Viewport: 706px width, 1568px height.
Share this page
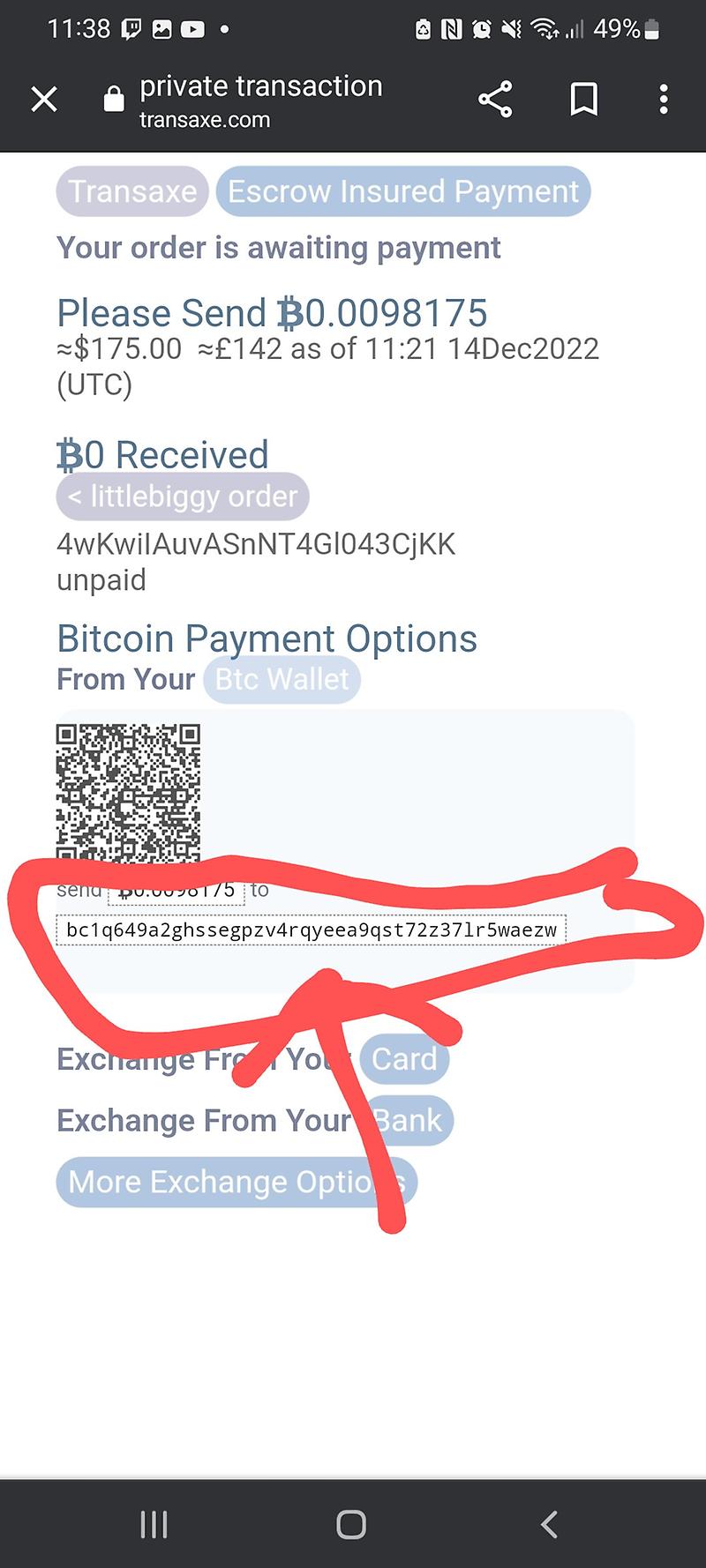[495, 100]
